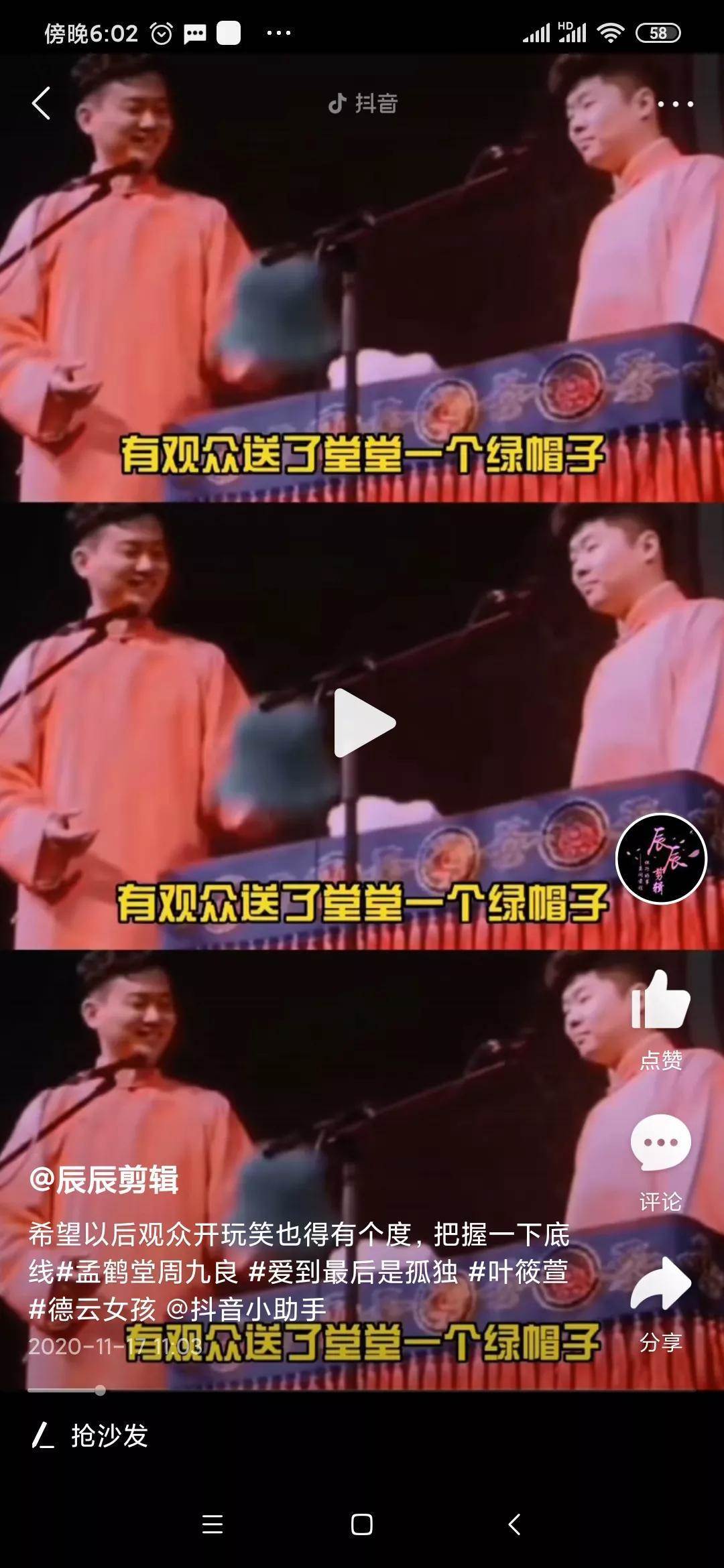Open hashtag #叶筱萱
Viewport: 724px width, 1568px height.
[518, 1271]
